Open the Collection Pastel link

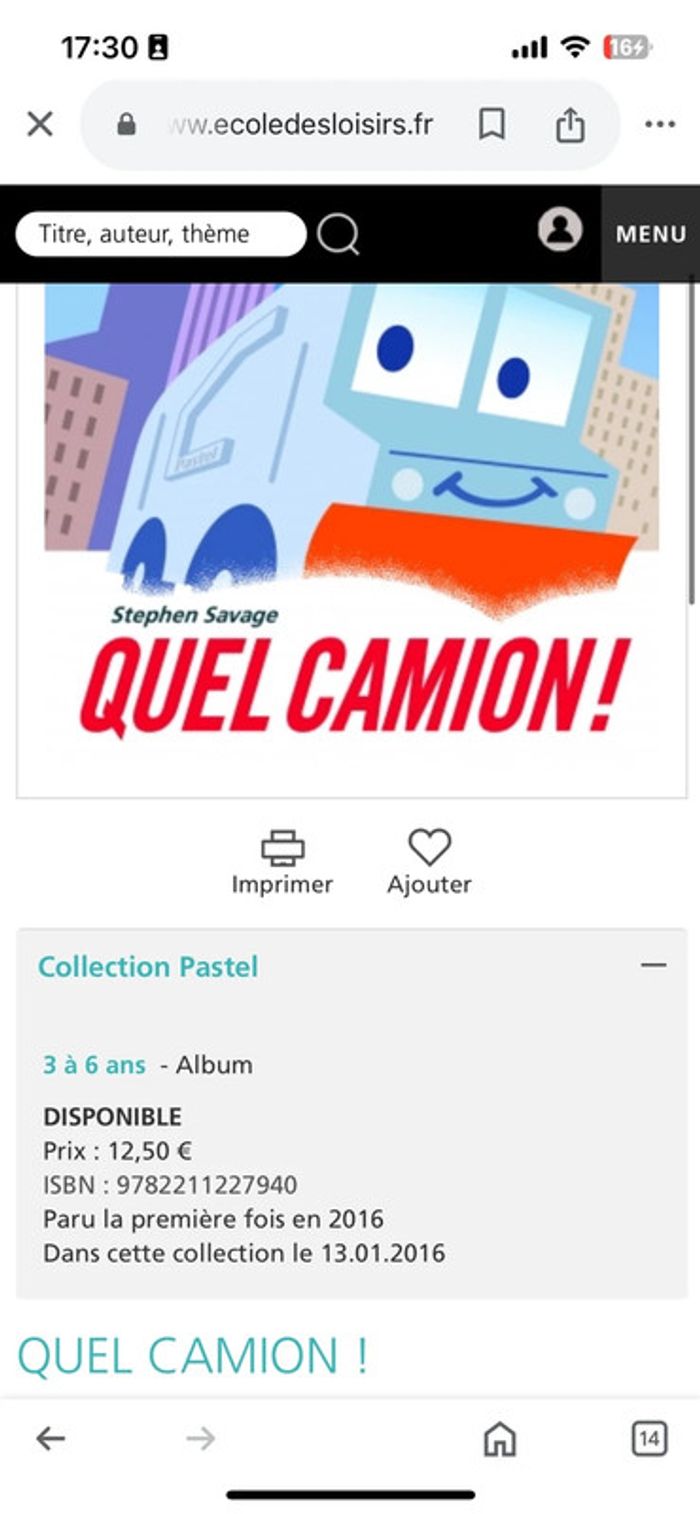(148, 966)
